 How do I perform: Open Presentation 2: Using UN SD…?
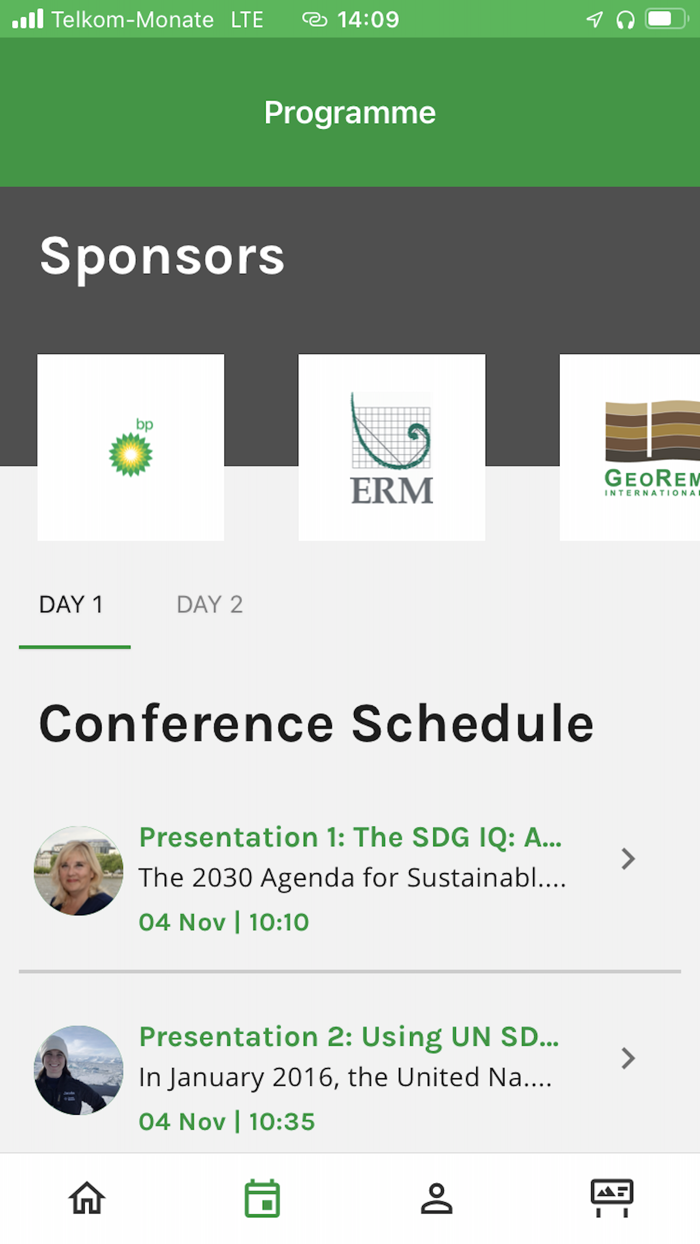(x=350, y=1077)
